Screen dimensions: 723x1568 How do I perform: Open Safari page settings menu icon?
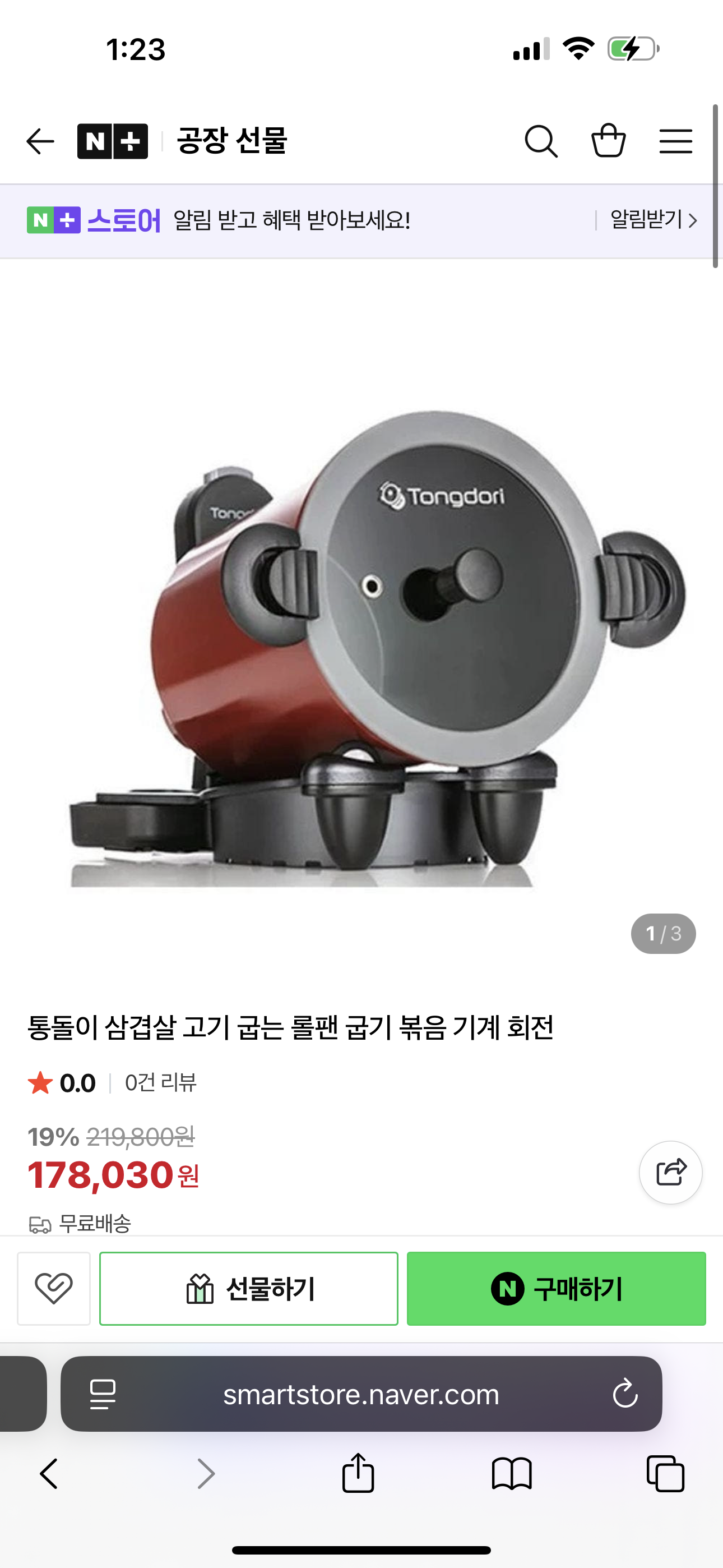pyautogui.click(x=102, y=1395)
